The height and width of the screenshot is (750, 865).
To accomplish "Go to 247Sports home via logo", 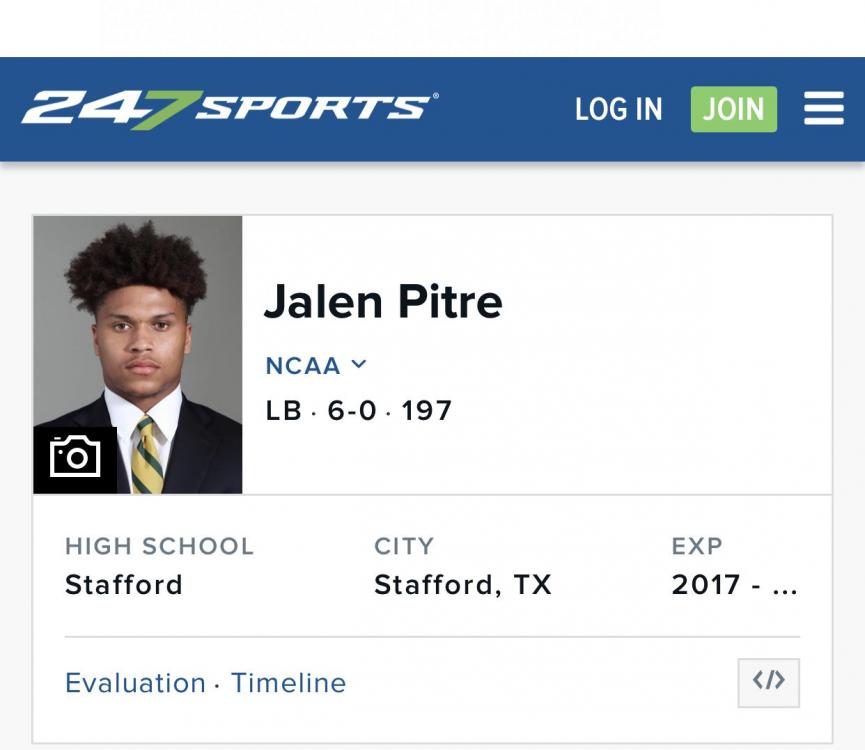I will (229, 108).
